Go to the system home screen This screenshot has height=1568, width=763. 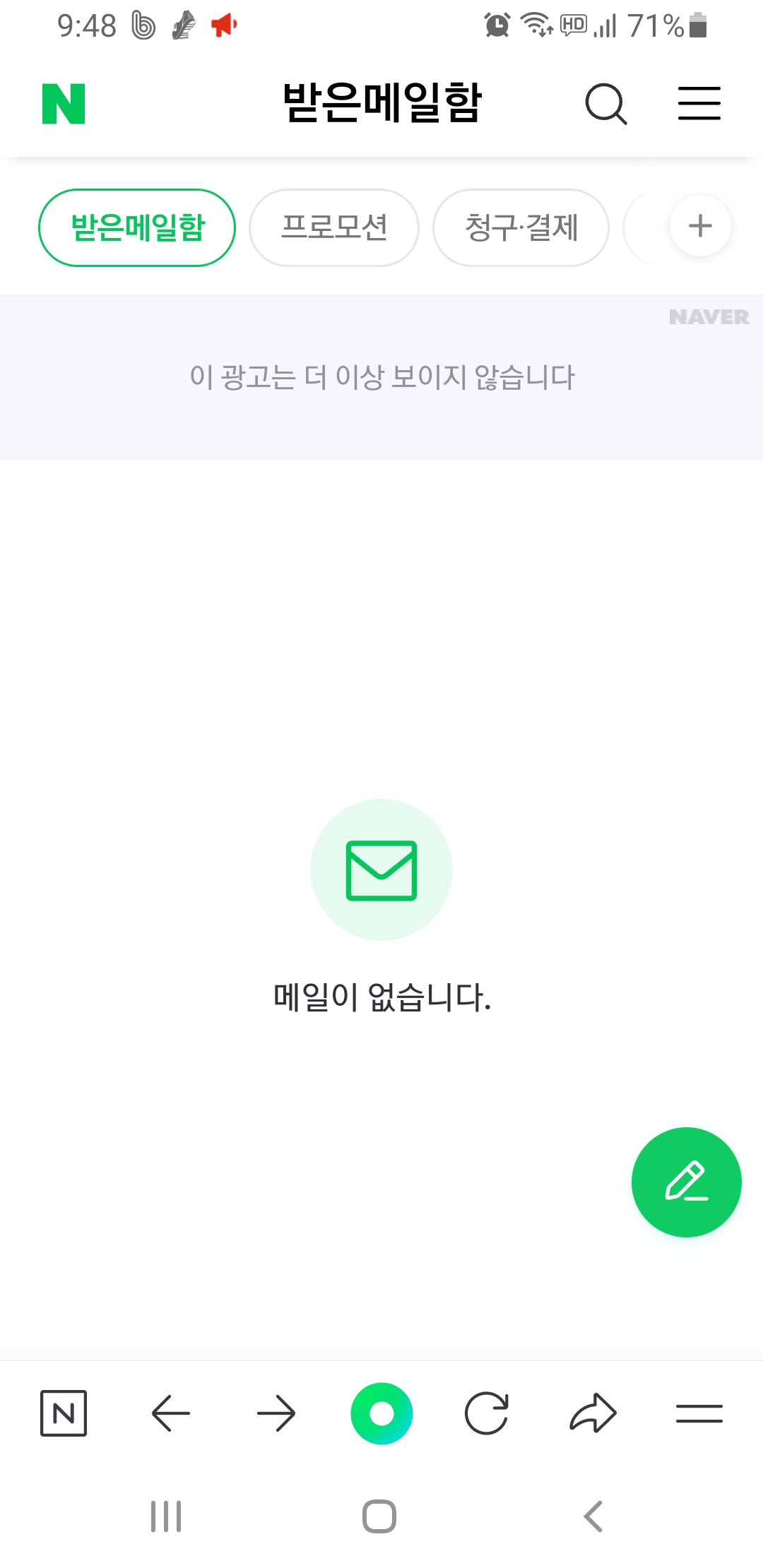point(379,1516)
